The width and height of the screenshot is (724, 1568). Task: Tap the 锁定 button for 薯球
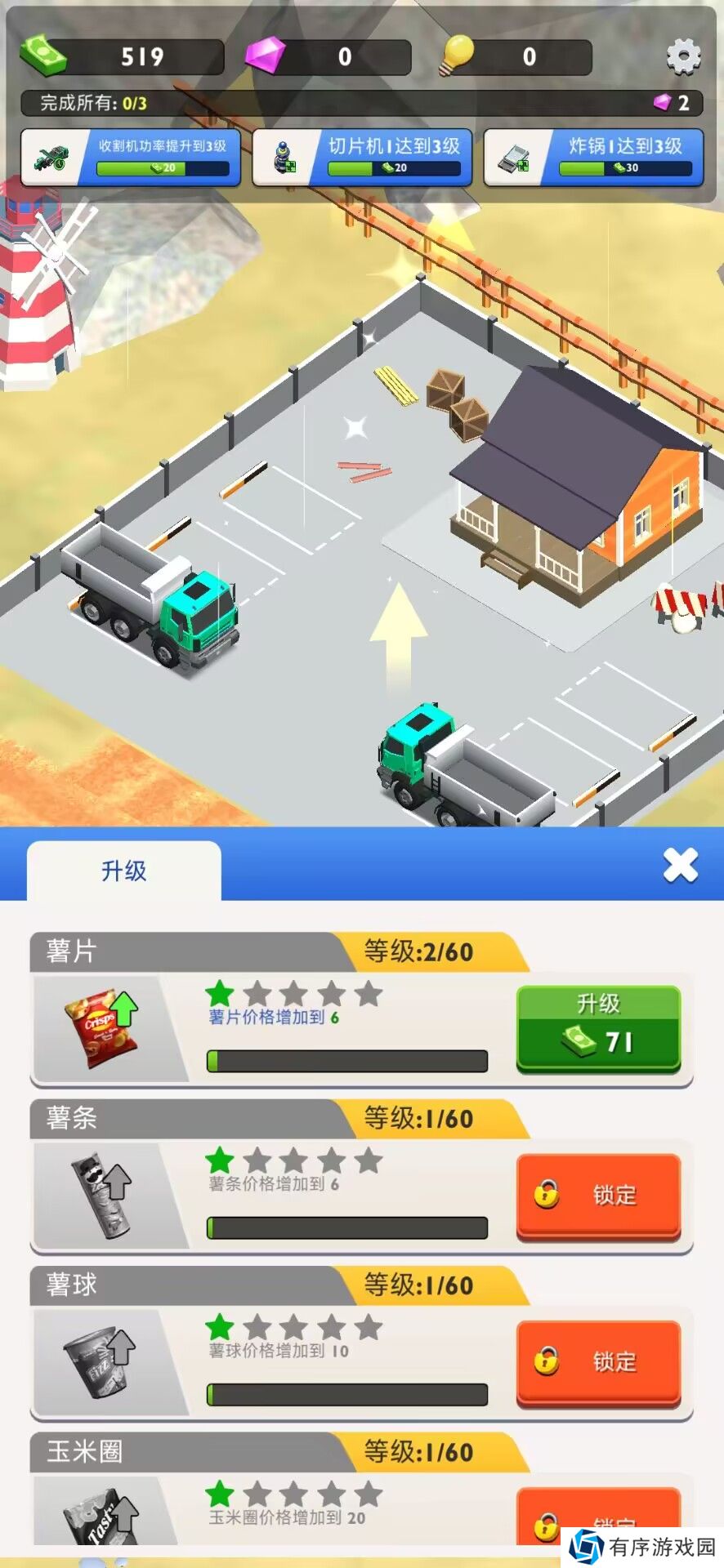(598, 1362)
